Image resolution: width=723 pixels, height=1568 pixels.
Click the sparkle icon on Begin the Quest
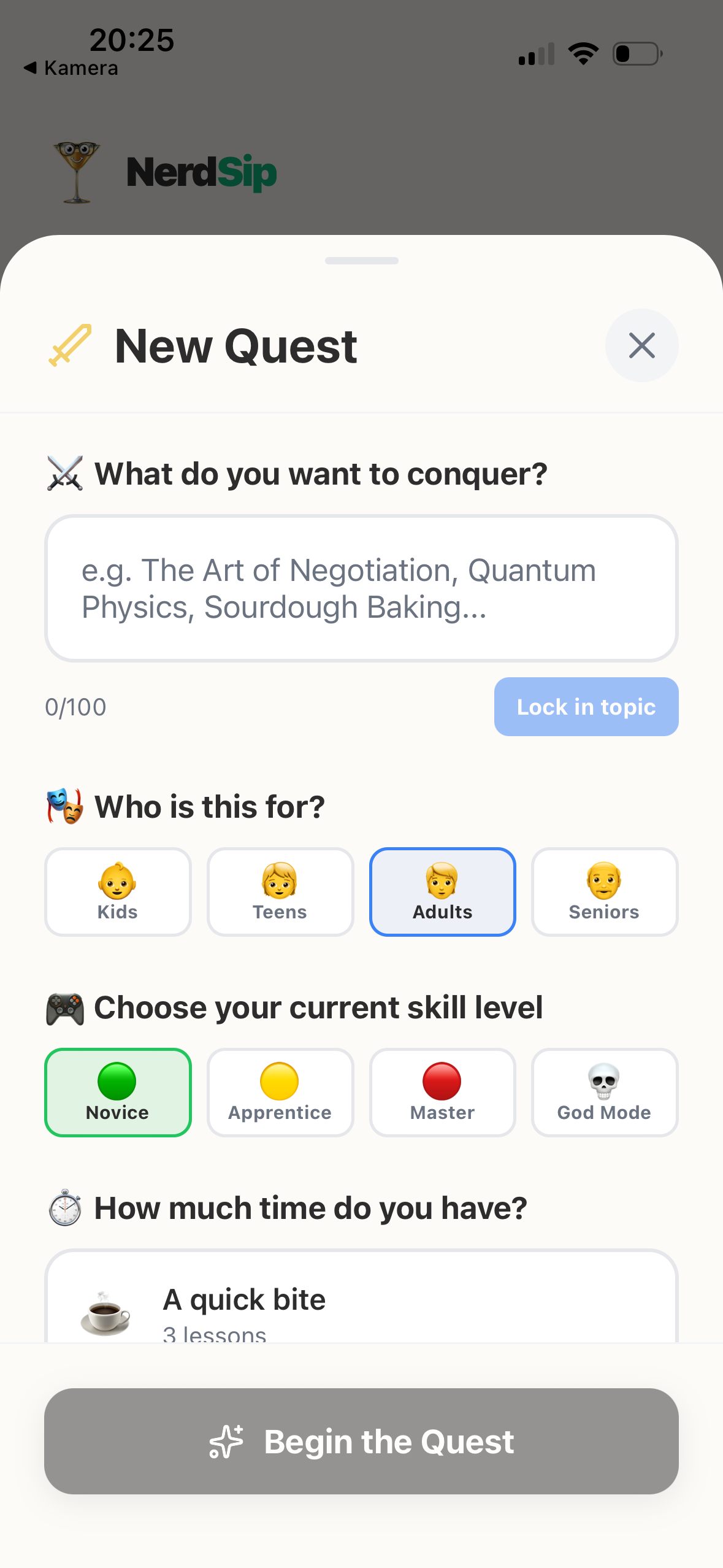click(x=227, y=1440)
